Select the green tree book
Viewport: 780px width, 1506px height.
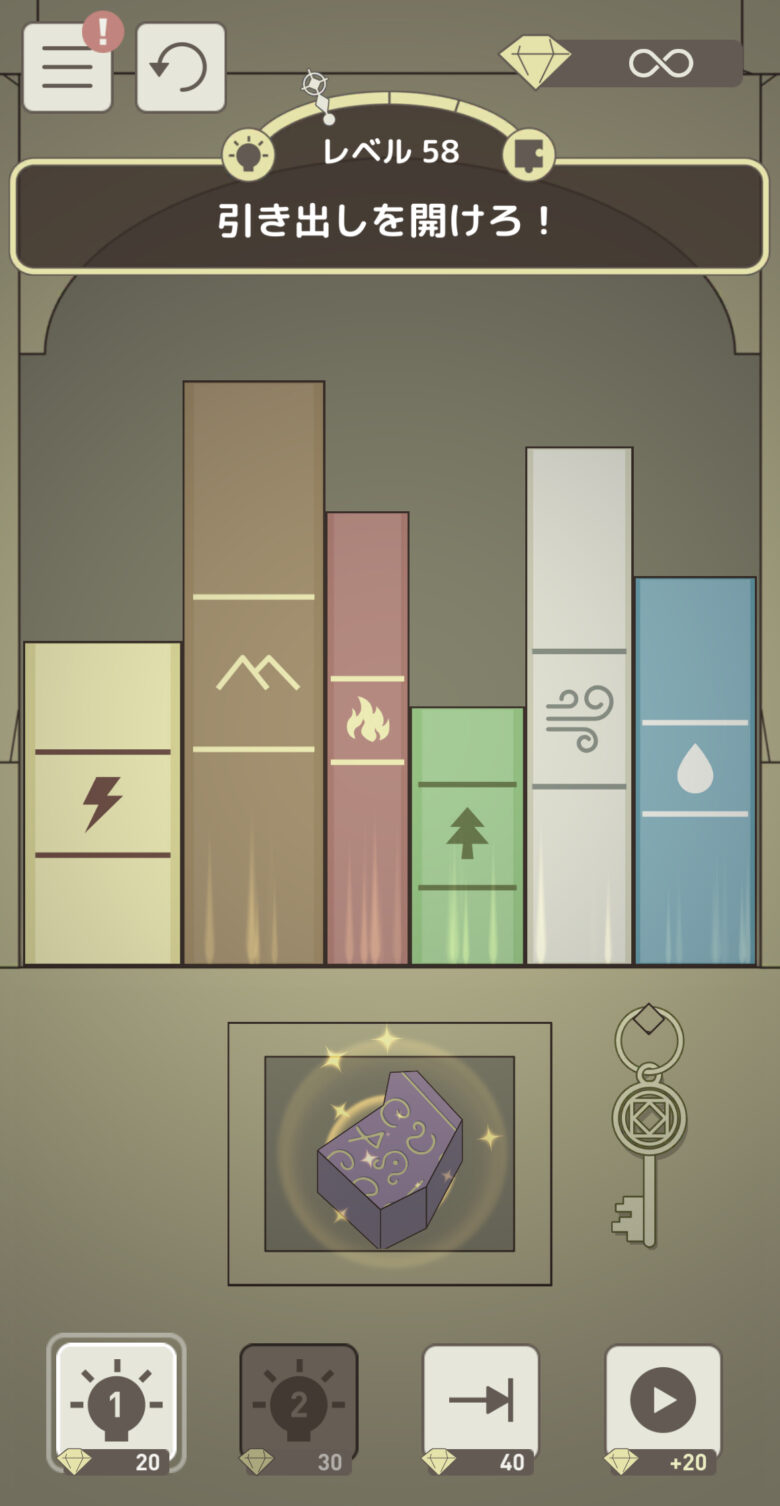tap(467, 835)
